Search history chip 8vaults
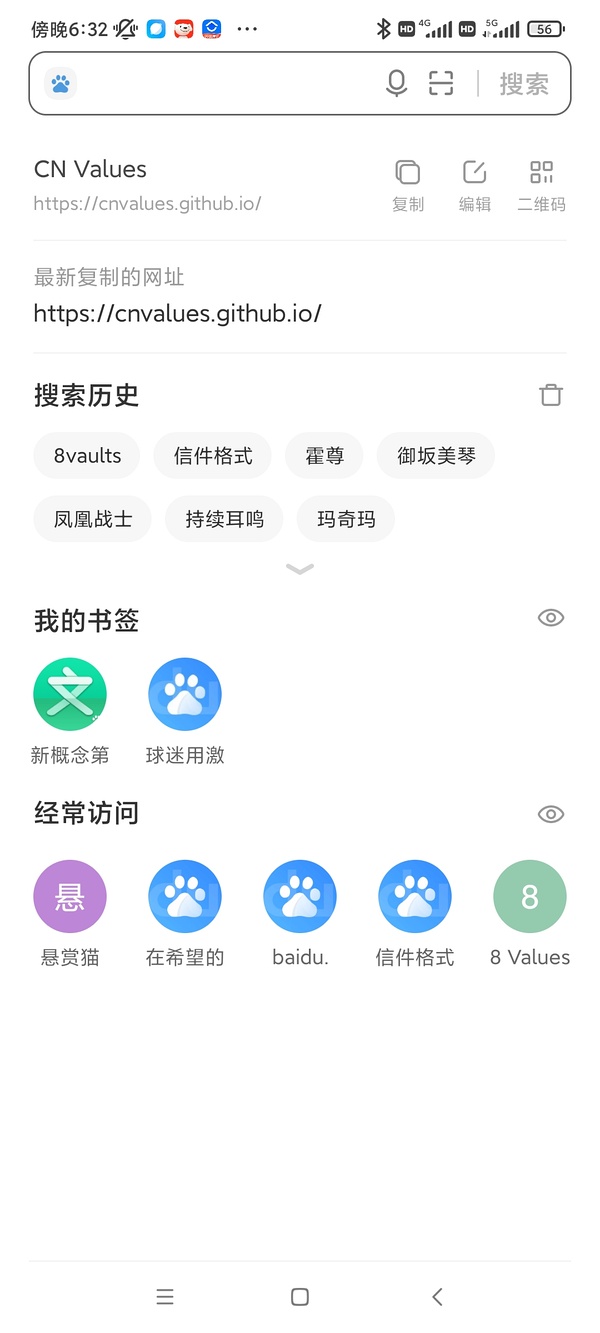This screenshot has width=600, height=1333. pyautogui.click(x=88, y=456)
